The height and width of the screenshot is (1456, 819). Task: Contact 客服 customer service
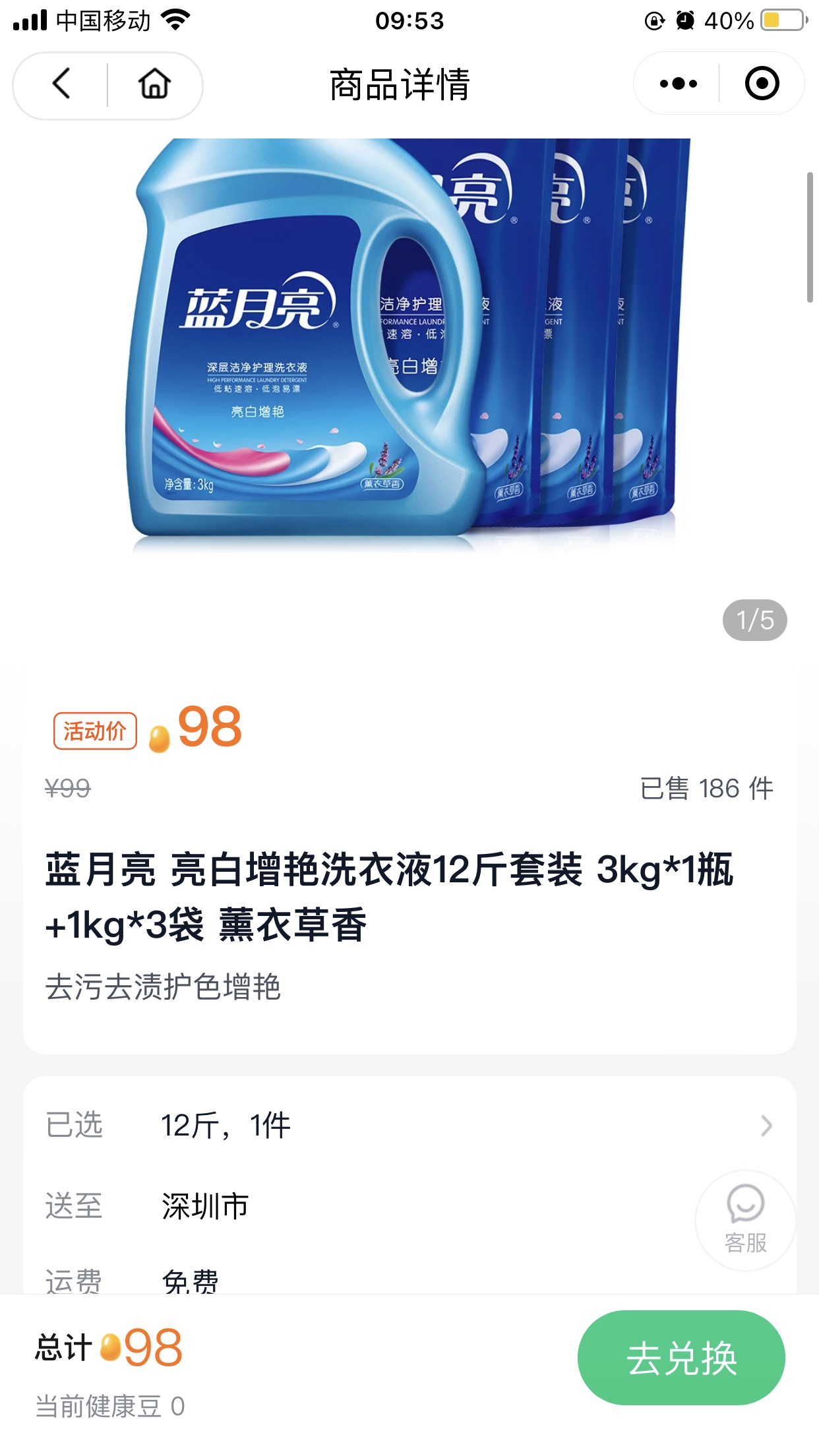(745, 1220)
